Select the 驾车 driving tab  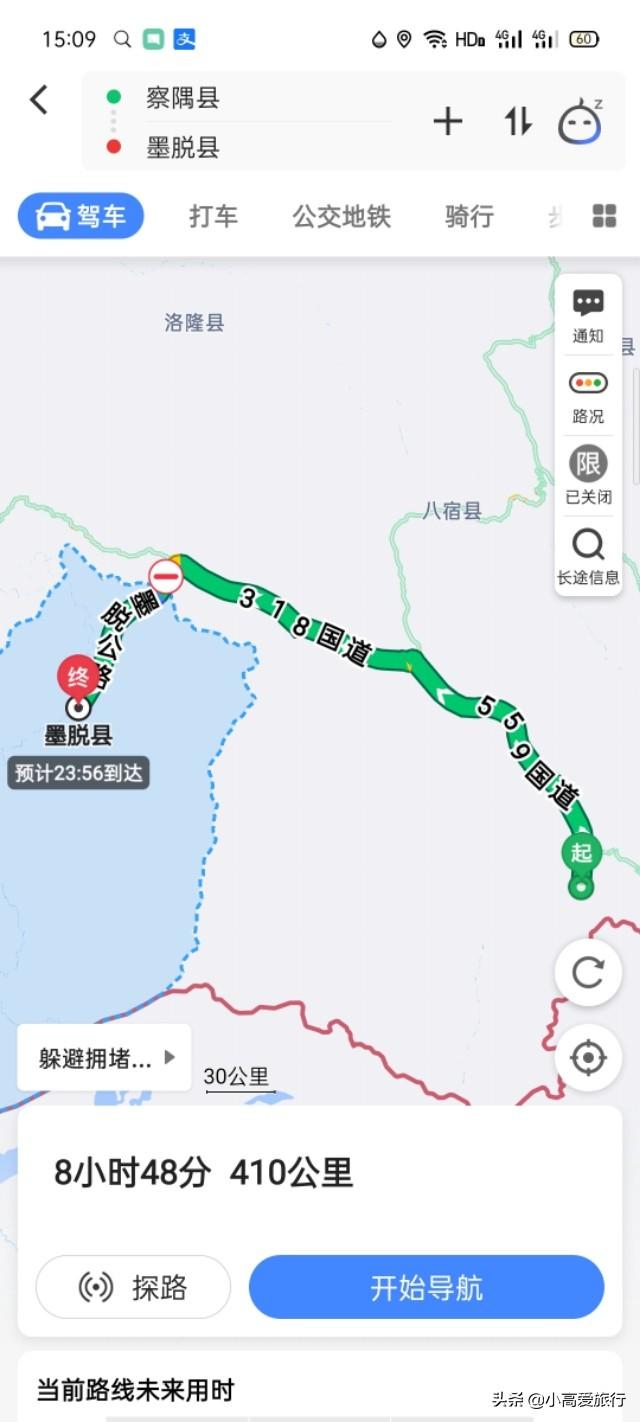(x=81, y=216)
